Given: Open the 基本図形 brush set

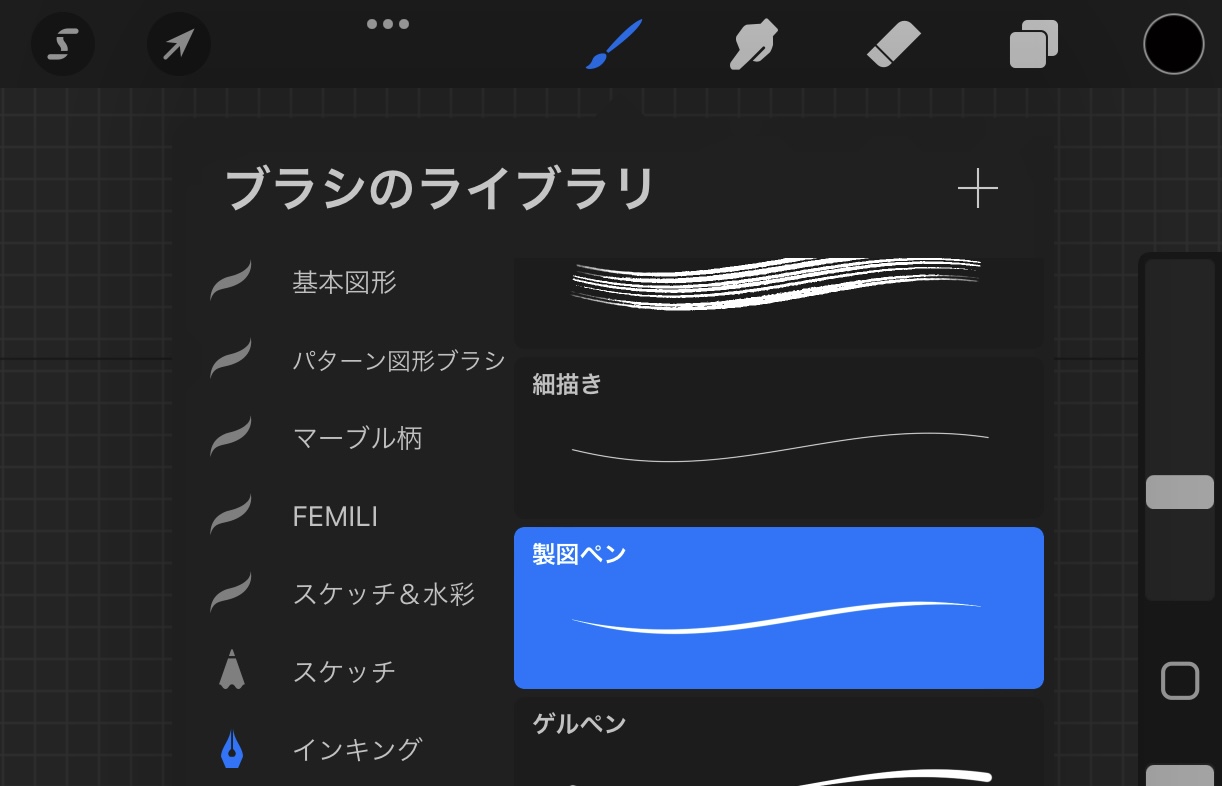Looking at the screenshot, I should pos(344,283).
